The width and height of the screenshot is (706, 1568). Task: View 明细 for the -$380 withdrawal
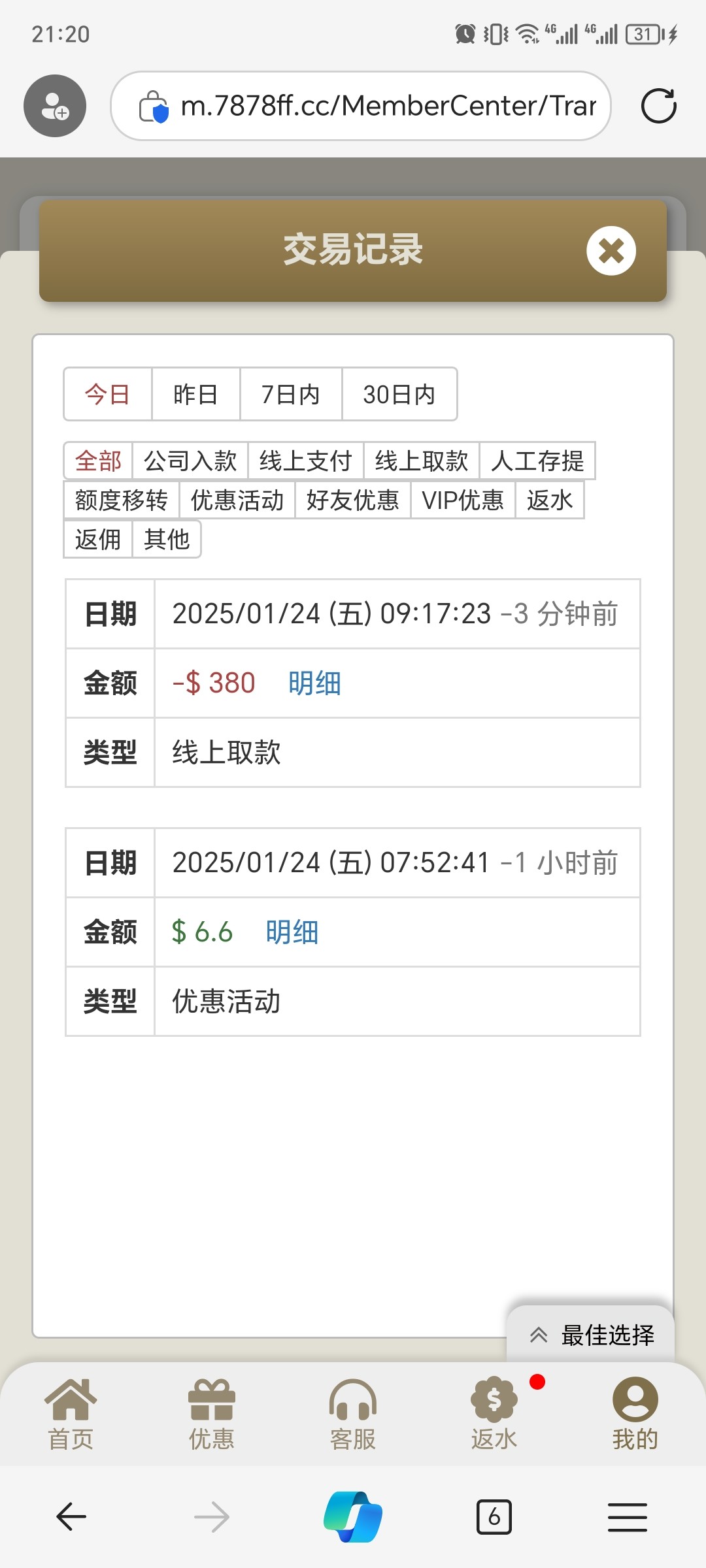314,683
